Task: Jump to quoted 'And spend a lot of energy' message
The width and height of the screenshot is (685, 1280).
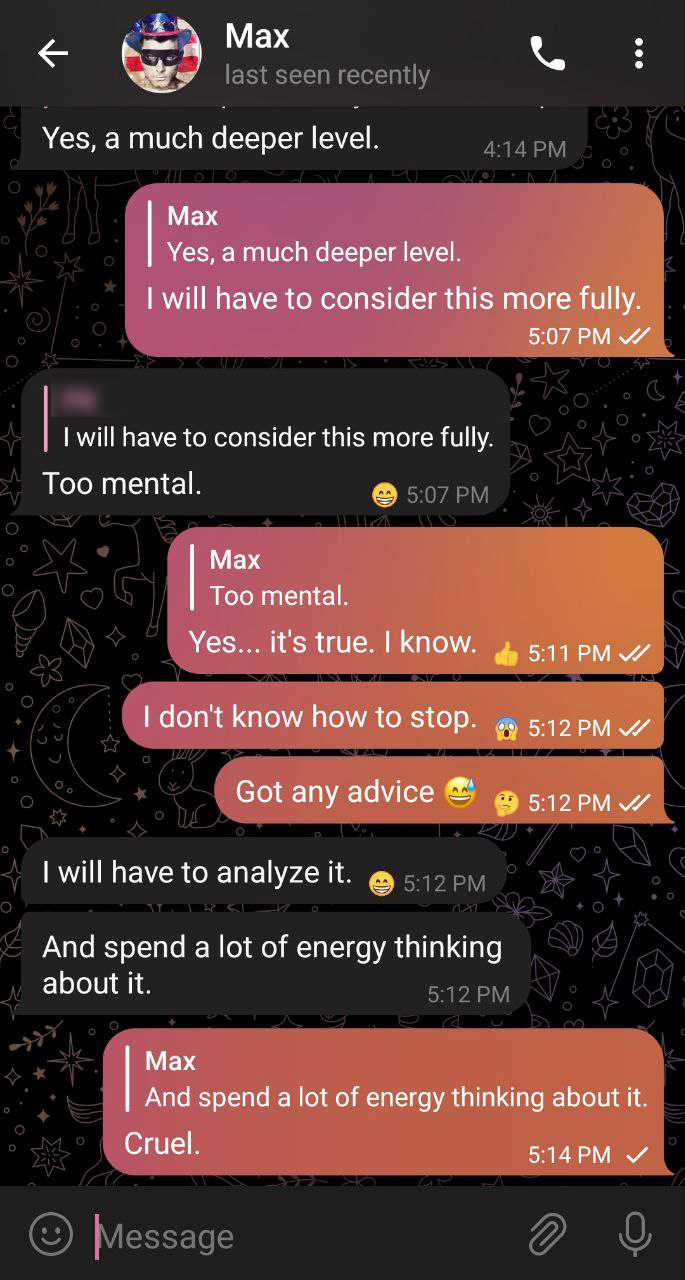Action: 394,1080
